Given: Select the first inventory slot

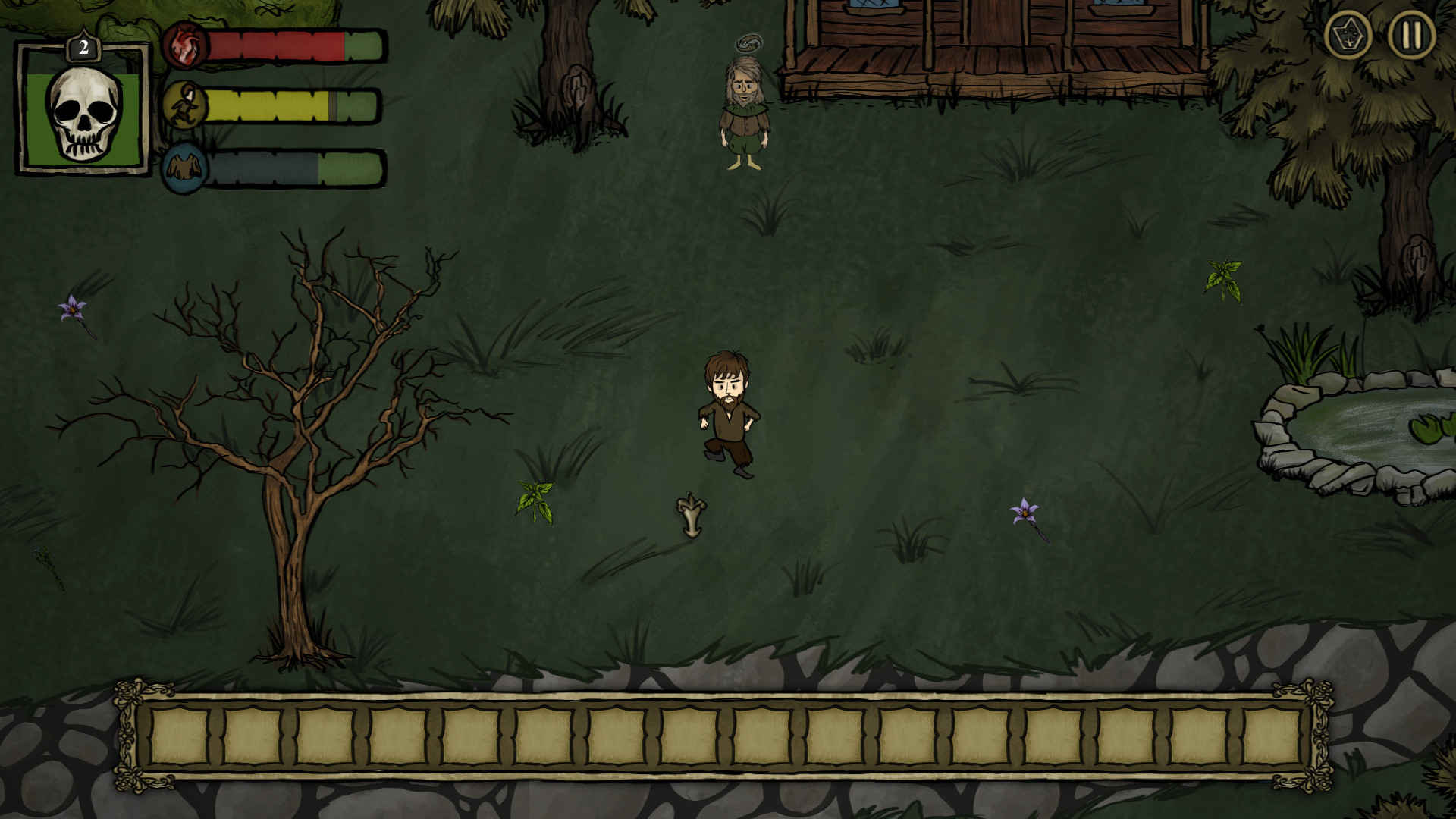Looking at the screenshot, I should [x=180, y=736].
